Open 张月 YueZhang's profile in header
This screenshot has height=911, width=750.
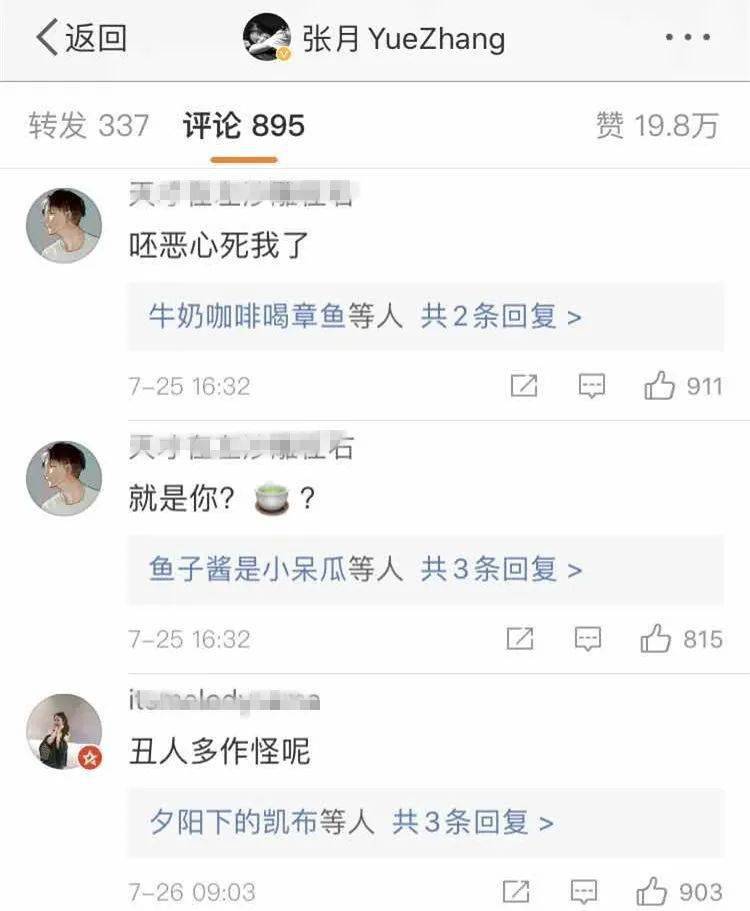(375, 39)
